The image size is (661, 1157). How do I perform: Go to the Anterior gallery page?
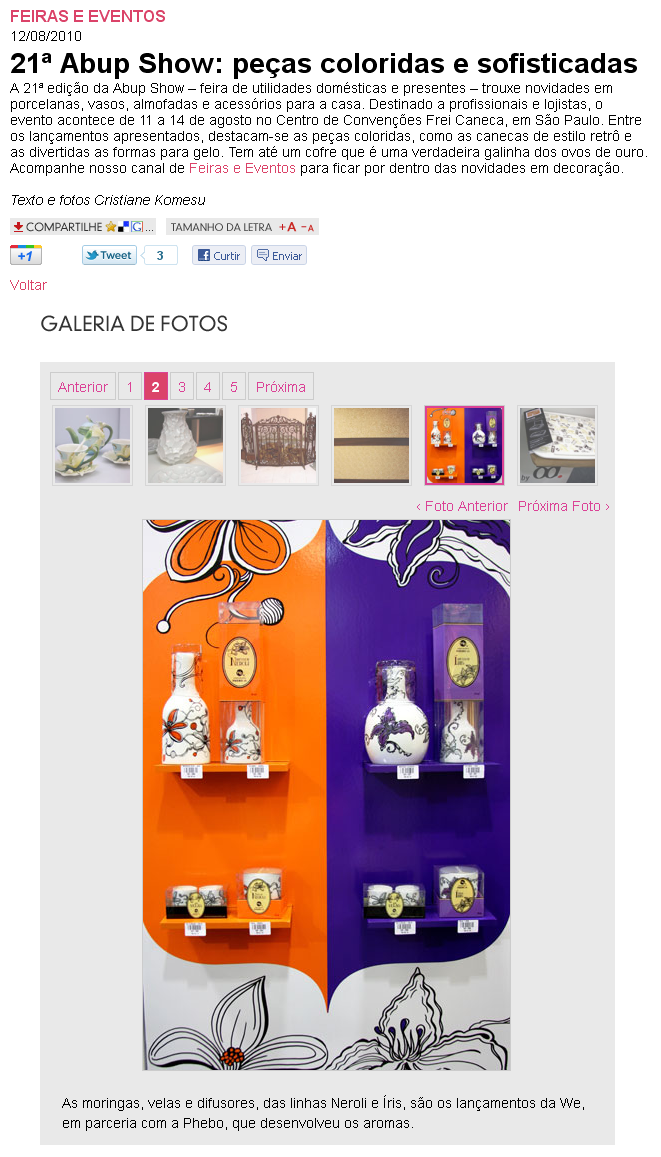point(83,387)
